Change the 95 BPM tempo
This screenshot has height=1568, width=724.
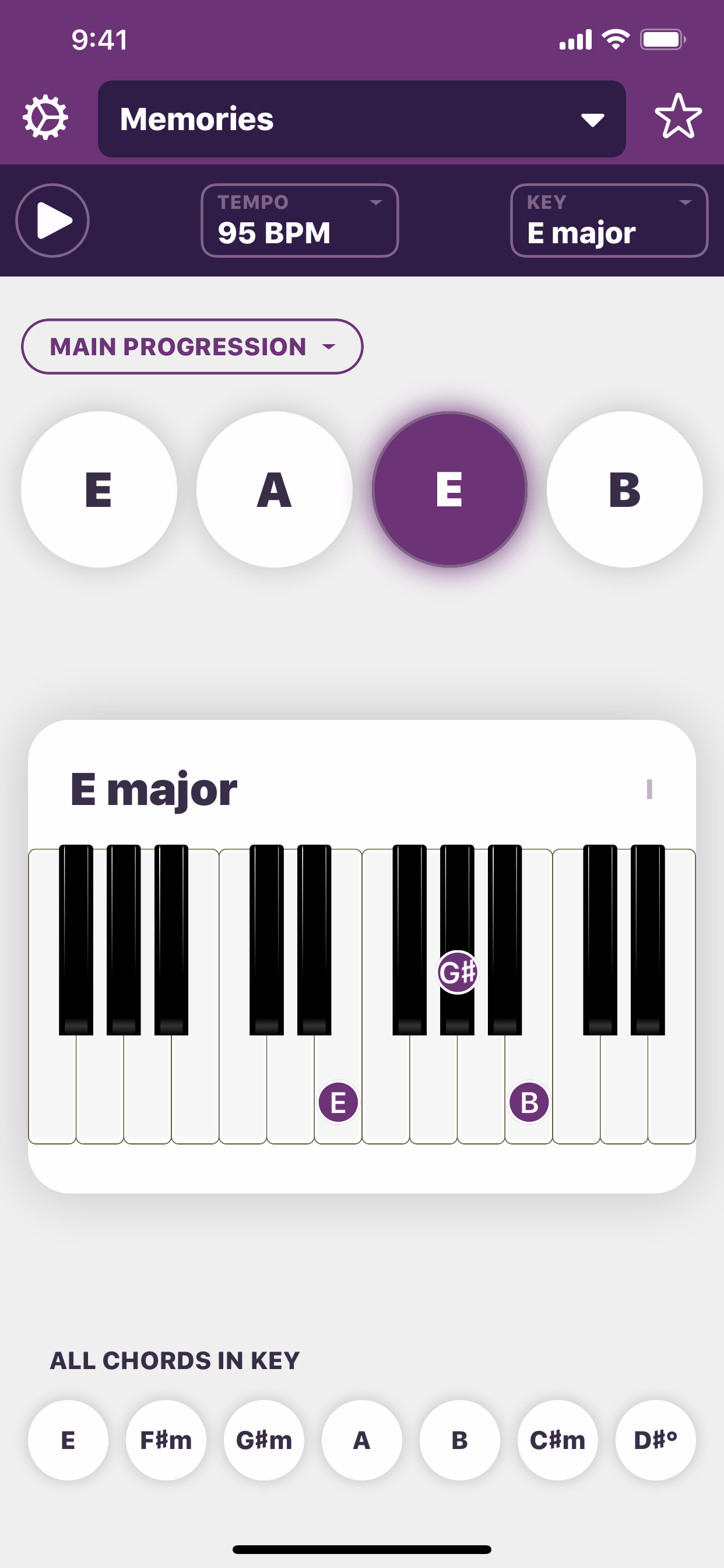(299, 220)
